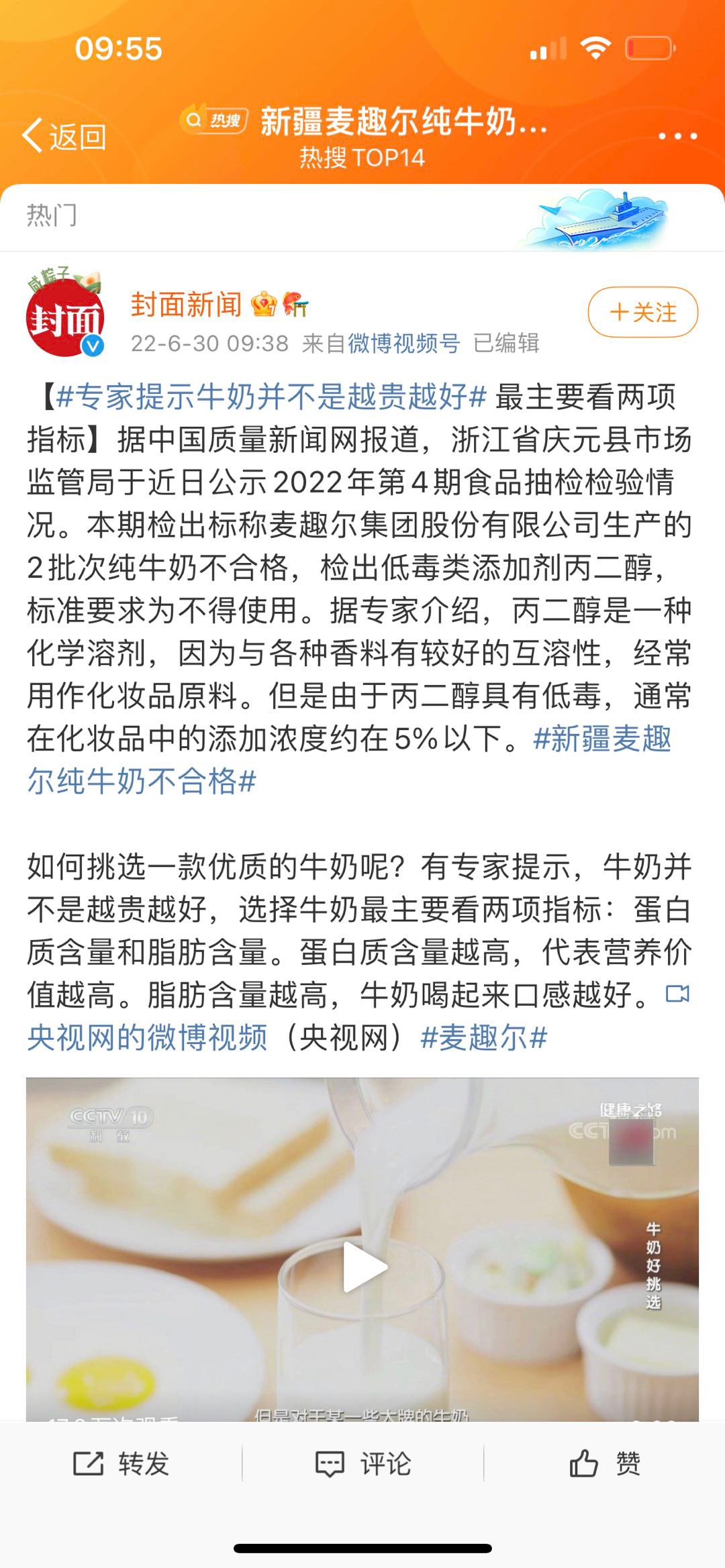
Task: Like the post with 赞
Action: pyautogui.click(x=604, y=1463)
